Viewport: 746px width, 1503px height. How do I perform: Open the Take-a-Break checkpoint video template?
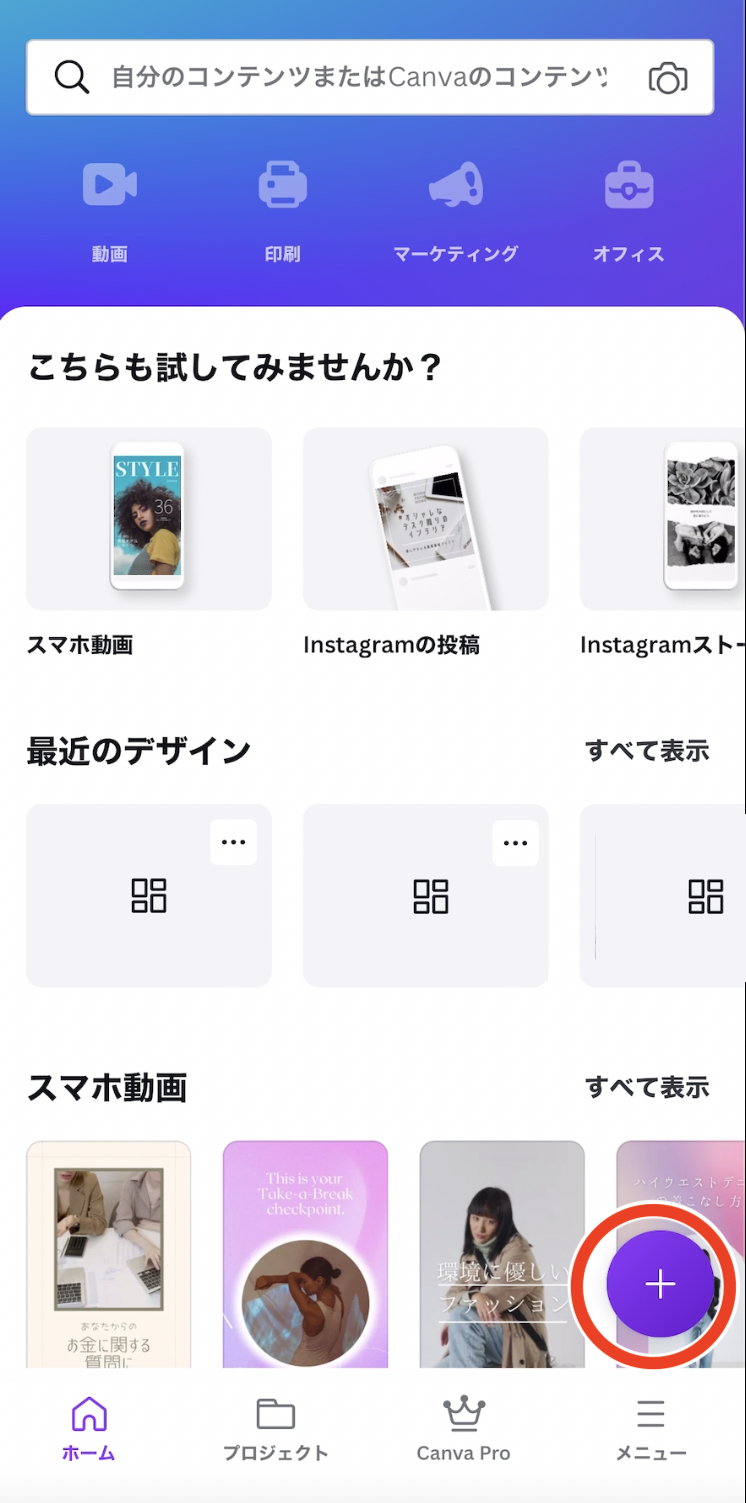(x=305, y=1253)
